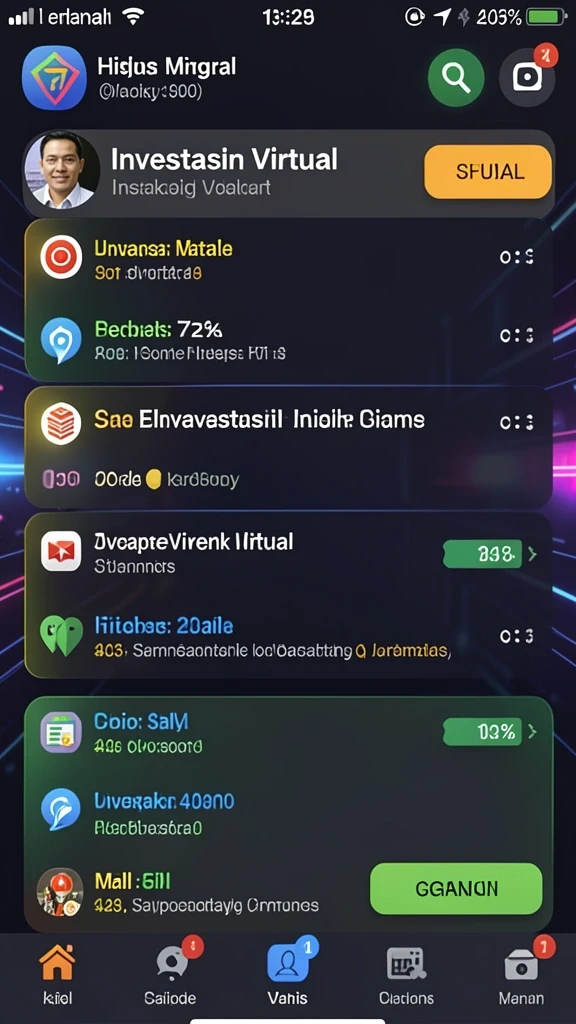576x1024 pixels.
Task: Tap the orange SFUIAL button
Action: (x=488, y=172)
